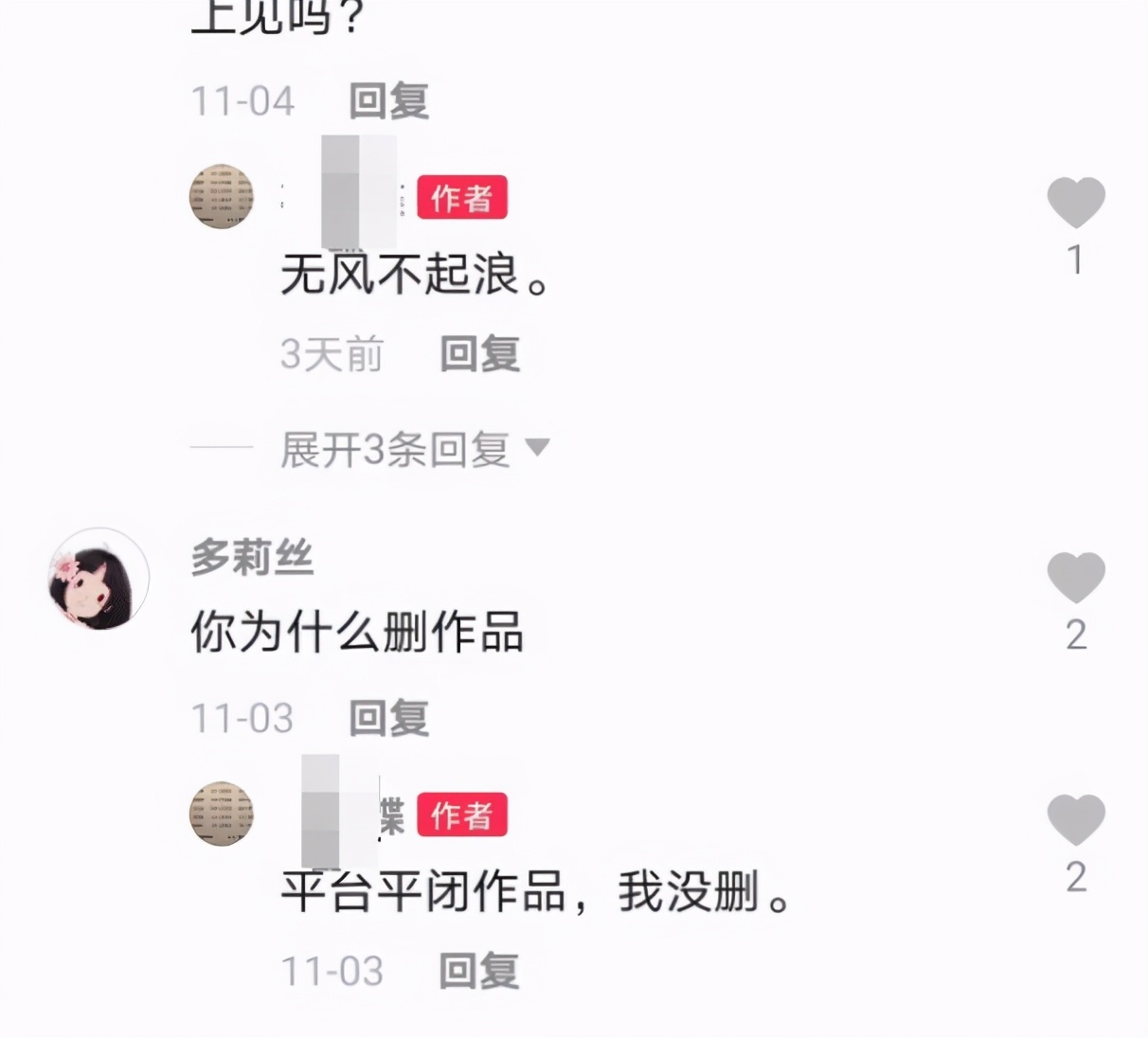Reply to the author's 无风不起浪 comment
Screen dimensions: 1148x1038
[479, 354]
